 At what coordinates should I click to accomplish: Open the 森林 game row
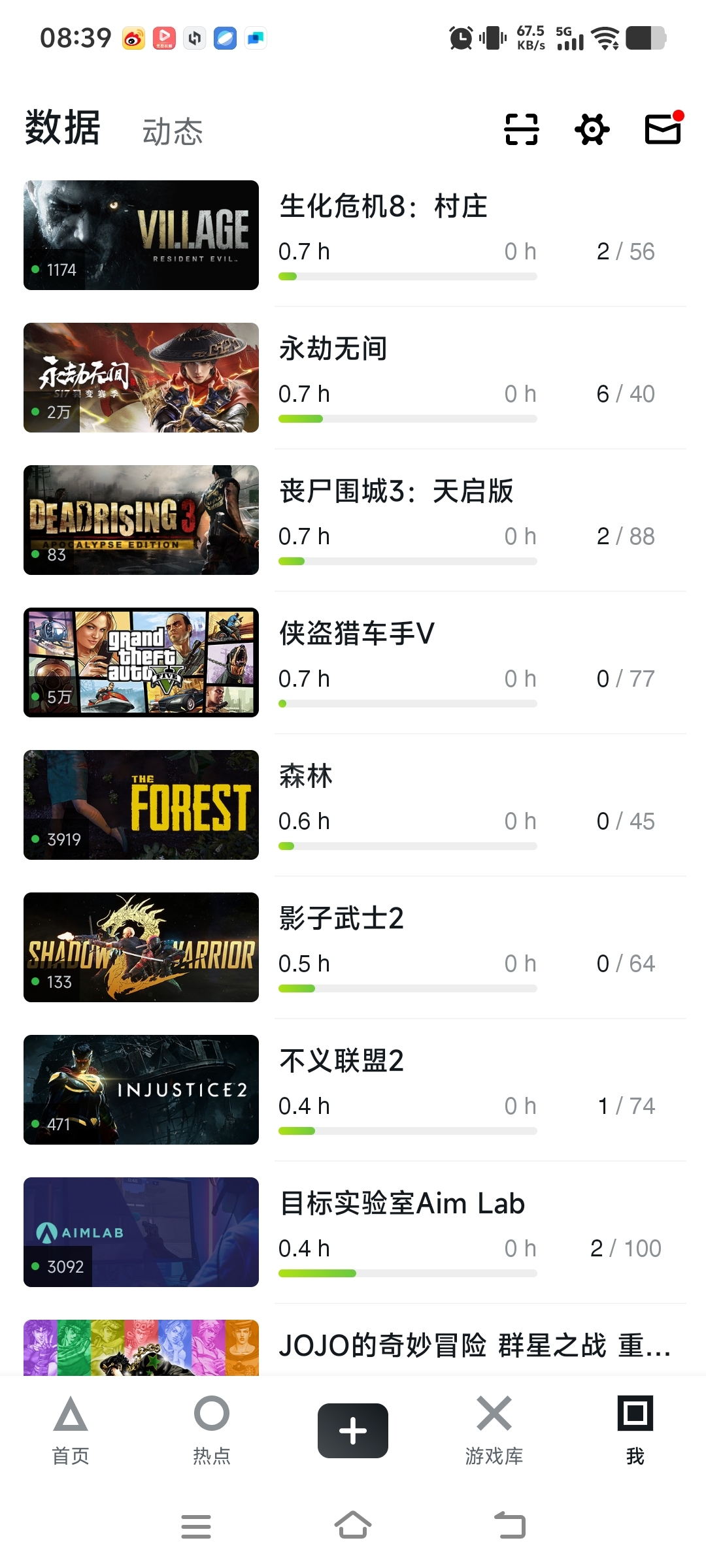point(355,805)
